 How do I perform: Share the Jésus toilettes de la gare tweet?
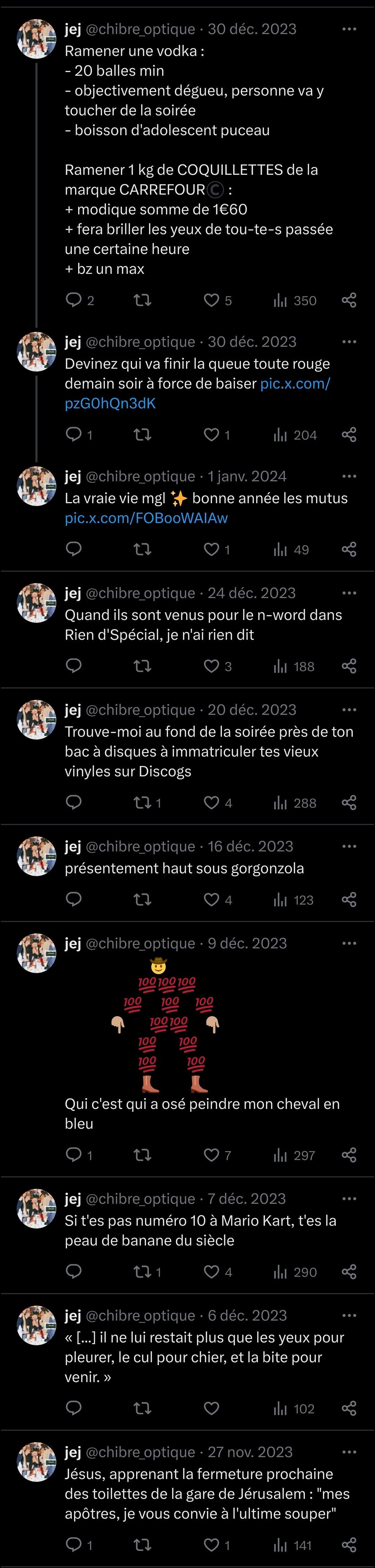point(349,1545)
